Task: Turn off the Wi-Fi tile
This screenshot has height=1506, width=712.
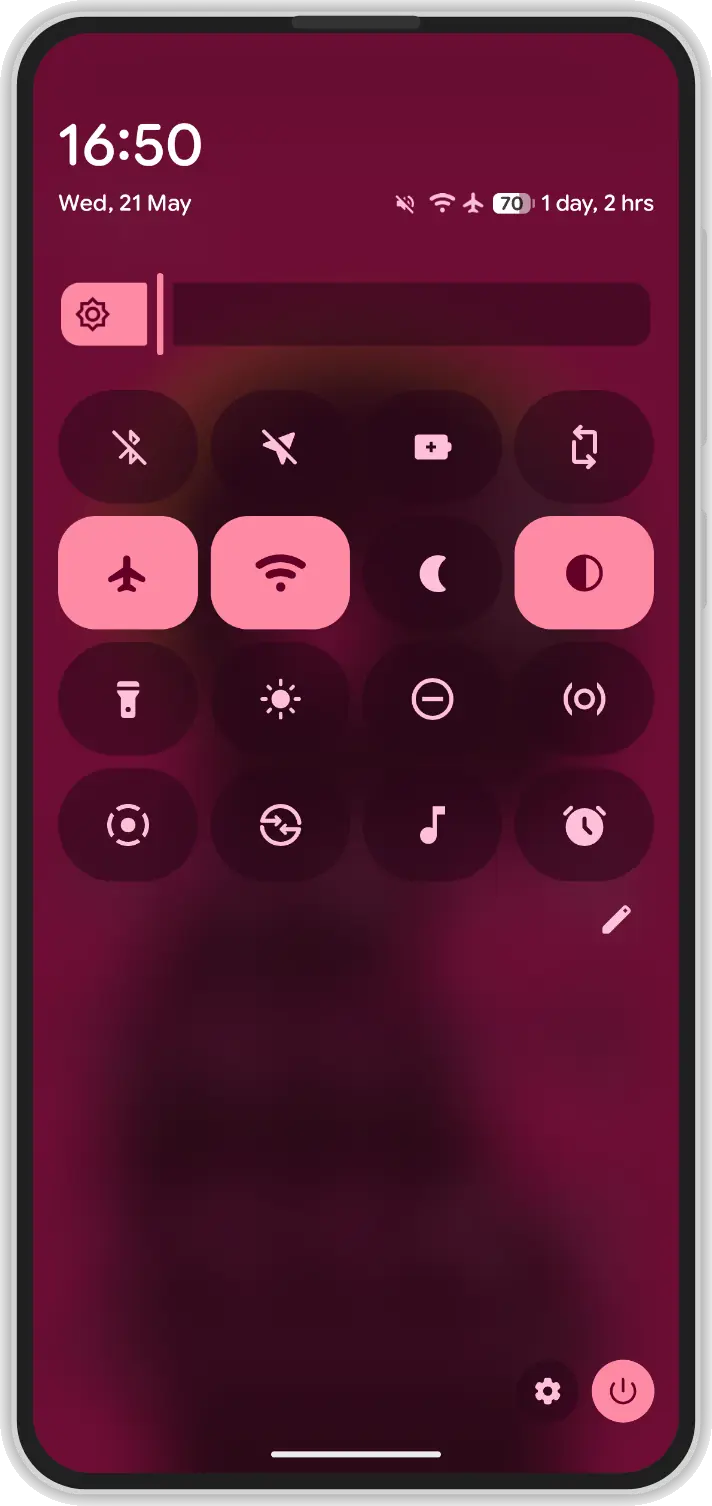Action: 280,573
